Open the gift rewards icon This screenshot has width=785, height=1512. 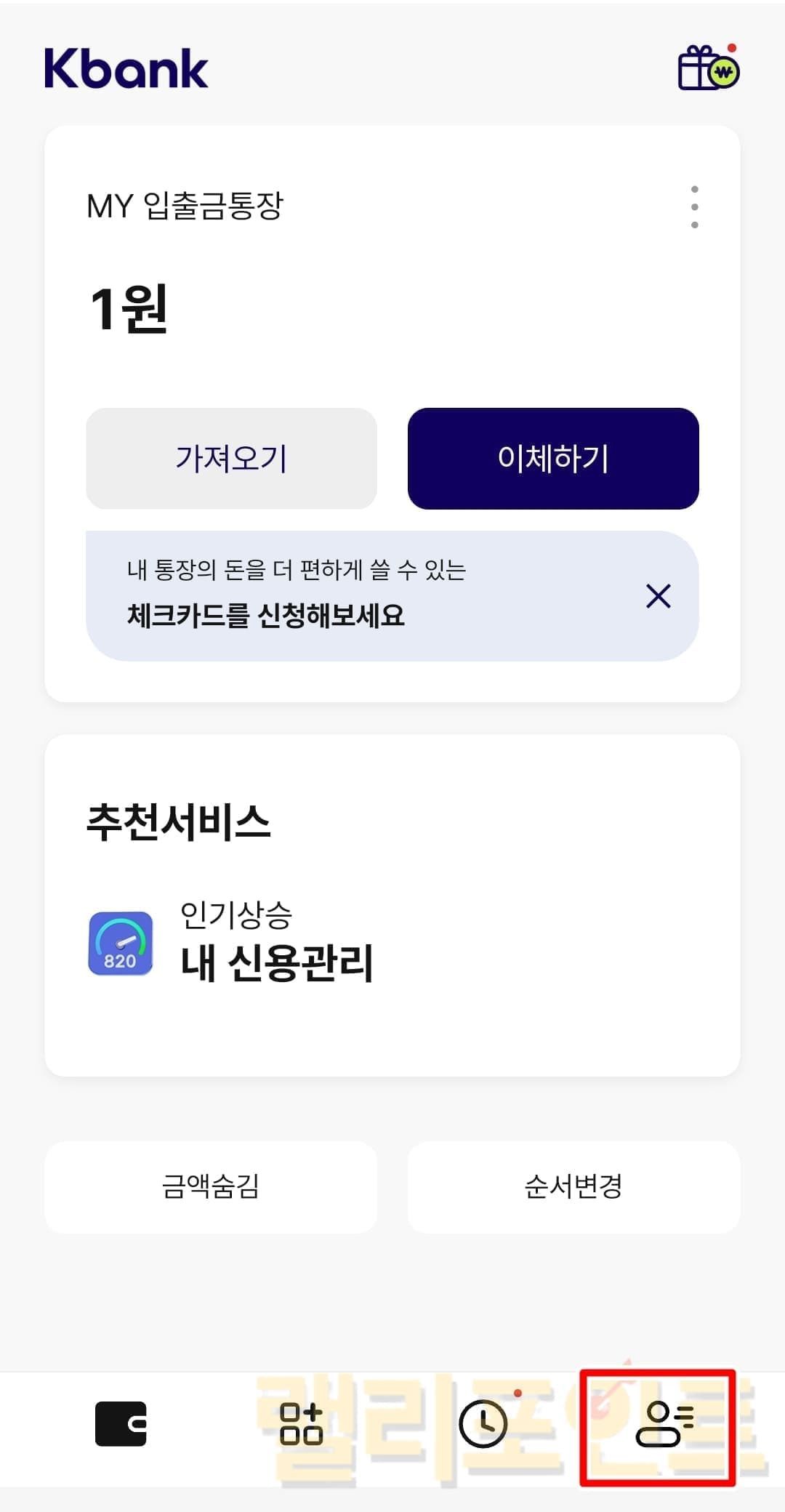[708, 68]
